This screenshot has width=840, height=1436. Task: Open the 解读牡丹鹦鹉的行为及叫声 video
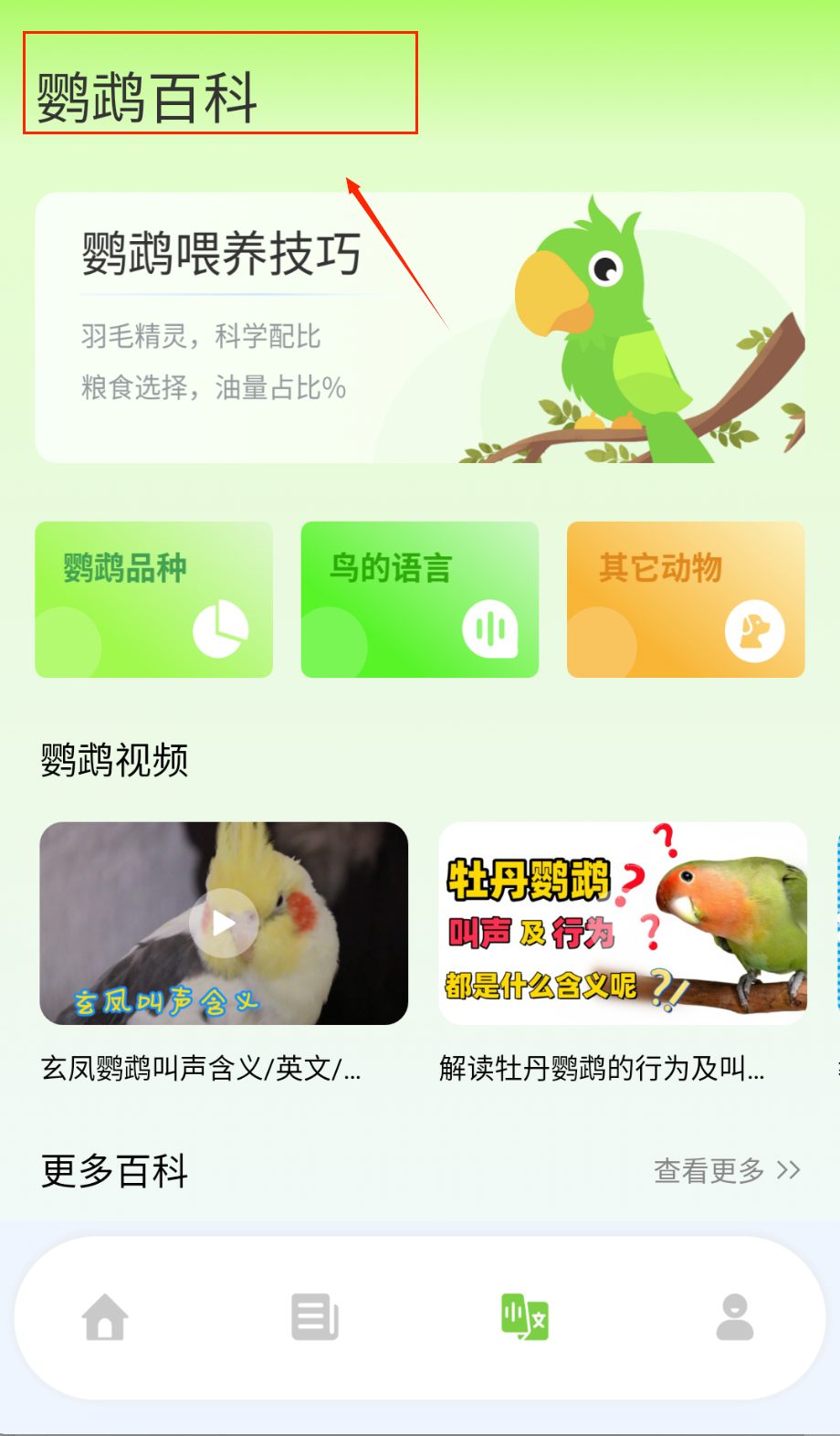[x=623, y=924]
